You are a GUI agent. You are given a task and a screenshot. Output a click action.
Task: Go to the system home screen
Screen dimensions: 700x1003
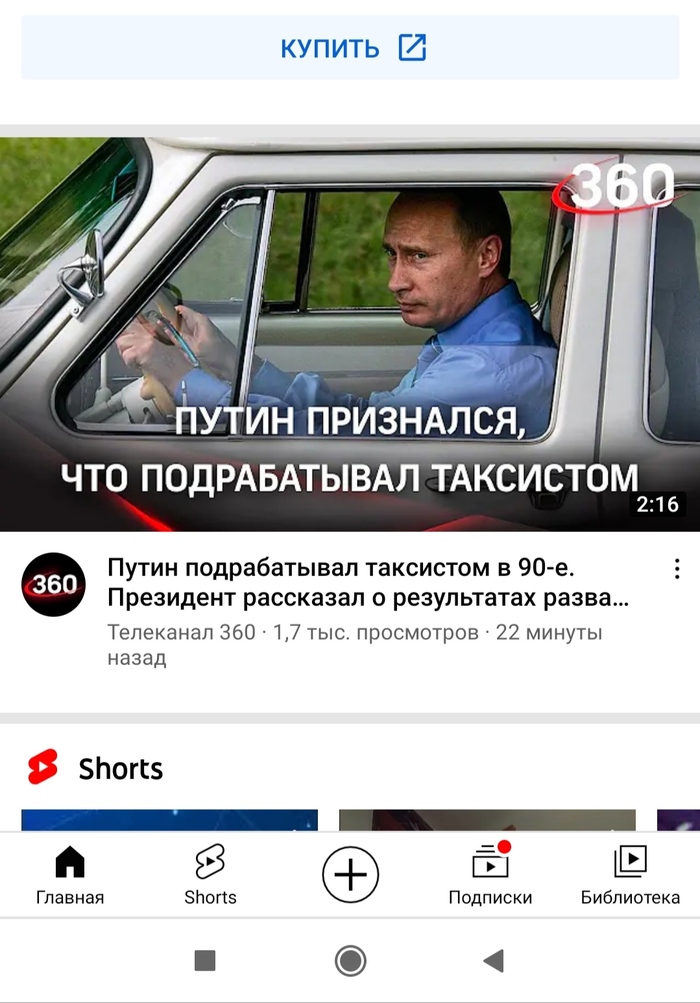tap(350, 961)
